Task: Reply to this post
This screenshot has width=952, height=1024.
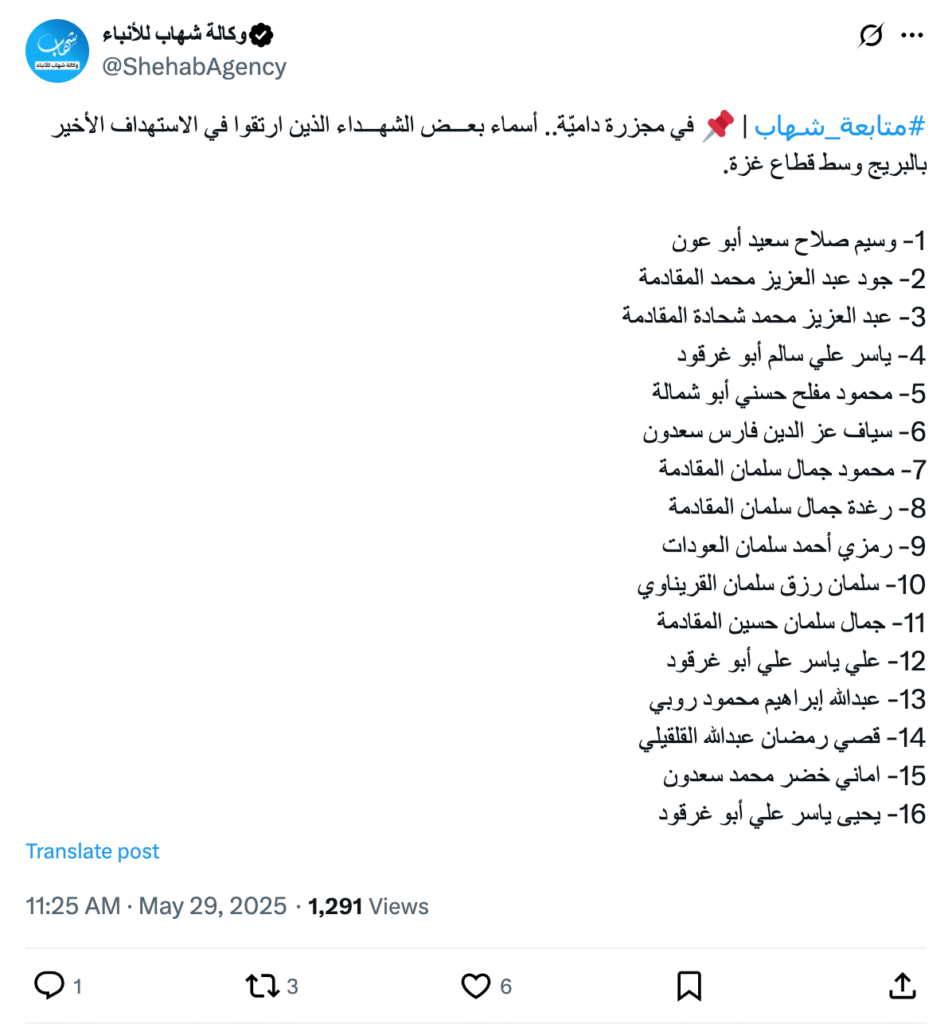Action: pos(50,986)
